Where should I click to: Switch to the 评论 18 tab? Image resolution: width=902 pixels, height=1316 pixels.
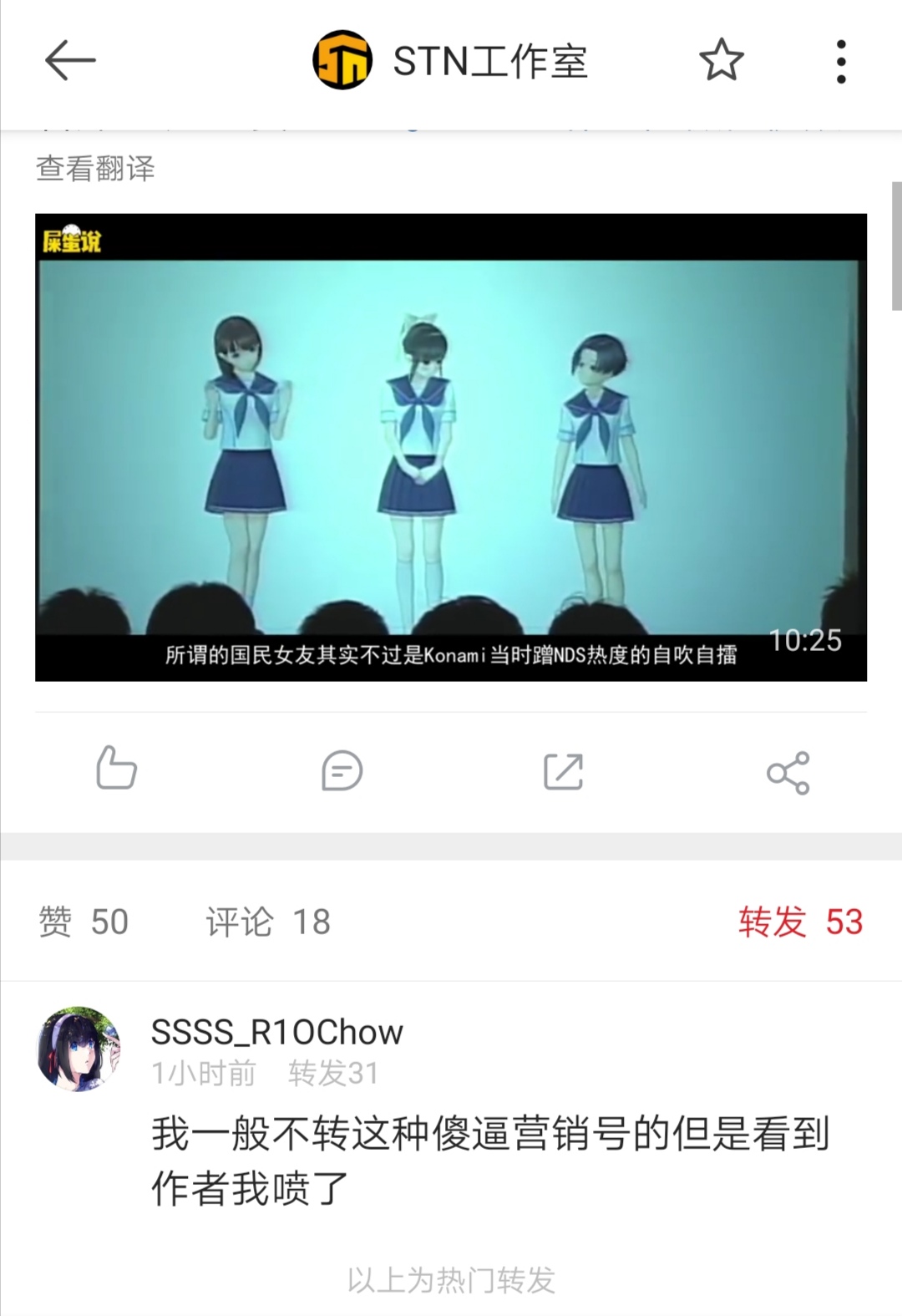(x=268, y=922)
